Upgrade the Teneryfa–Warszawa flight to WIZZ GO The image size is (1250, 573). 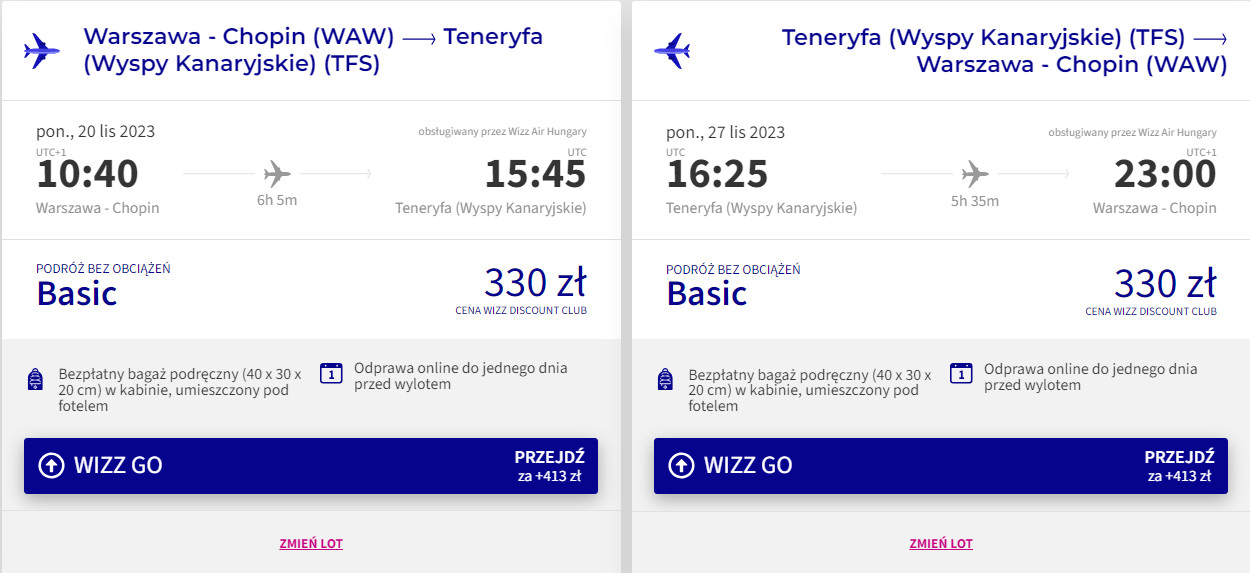coord(941,466)
